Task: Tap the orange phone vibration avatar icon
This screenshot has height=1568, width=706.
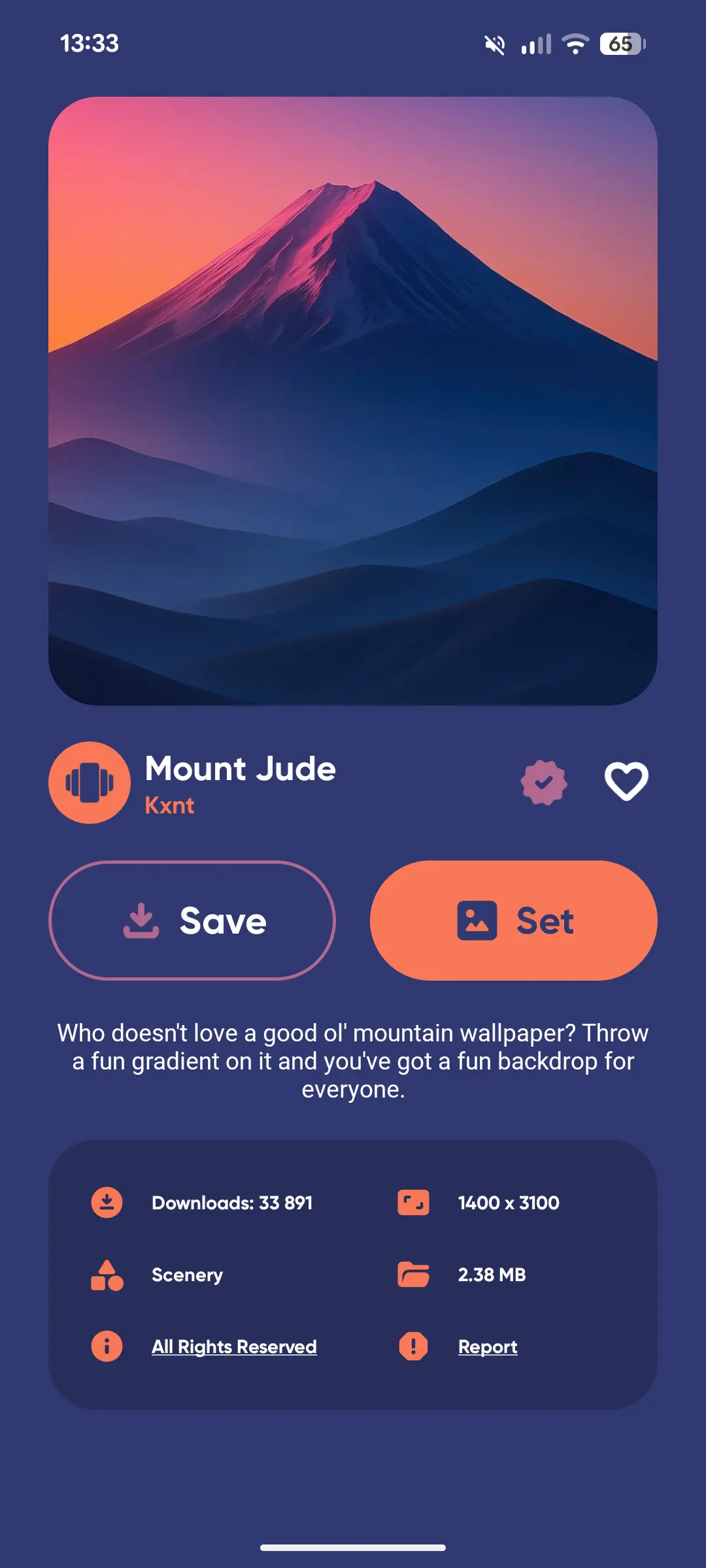Action: click(x=90, y=782)
